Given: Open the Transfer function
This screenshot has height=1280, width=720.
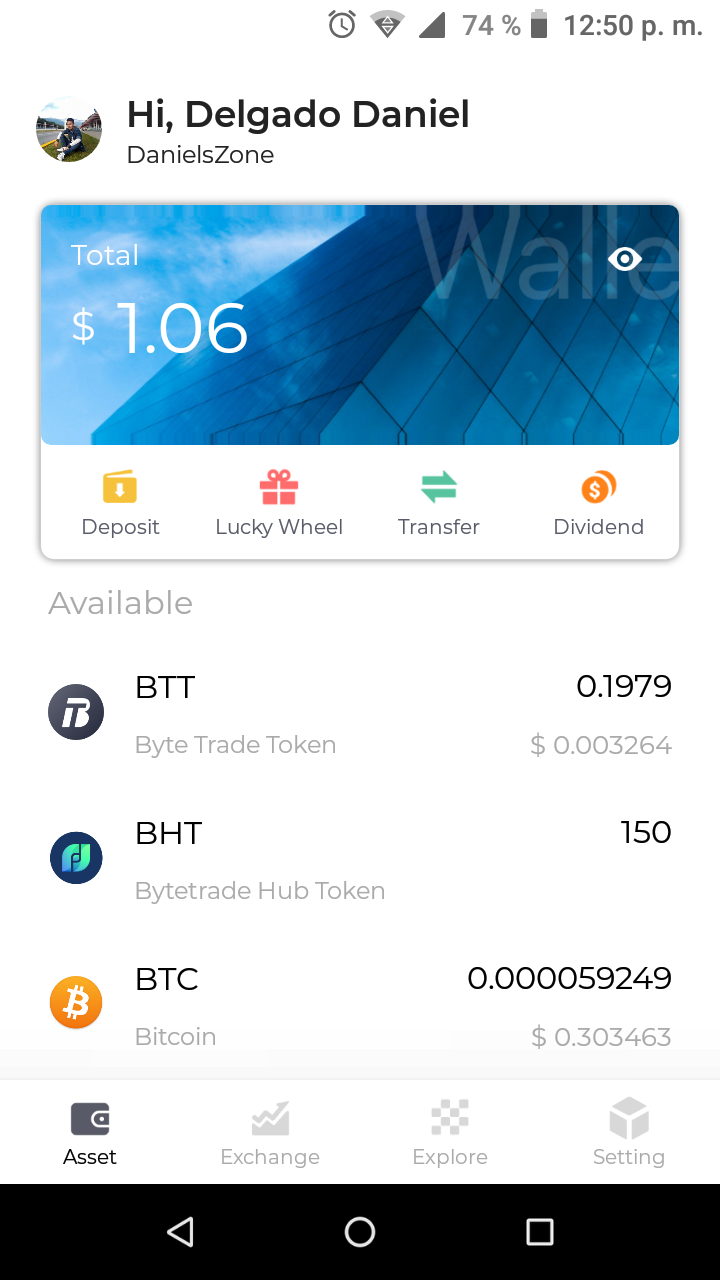Looking at the screenshot, I should click(x=439, y=500).
